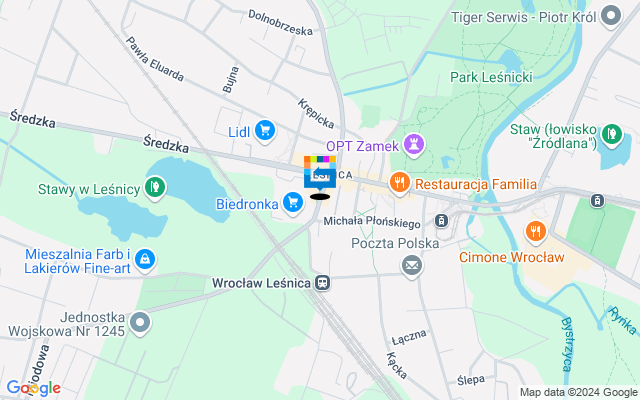Tap the Stawy w Leśnicy marker
The image size is (640, 400).
coord(153,187)
